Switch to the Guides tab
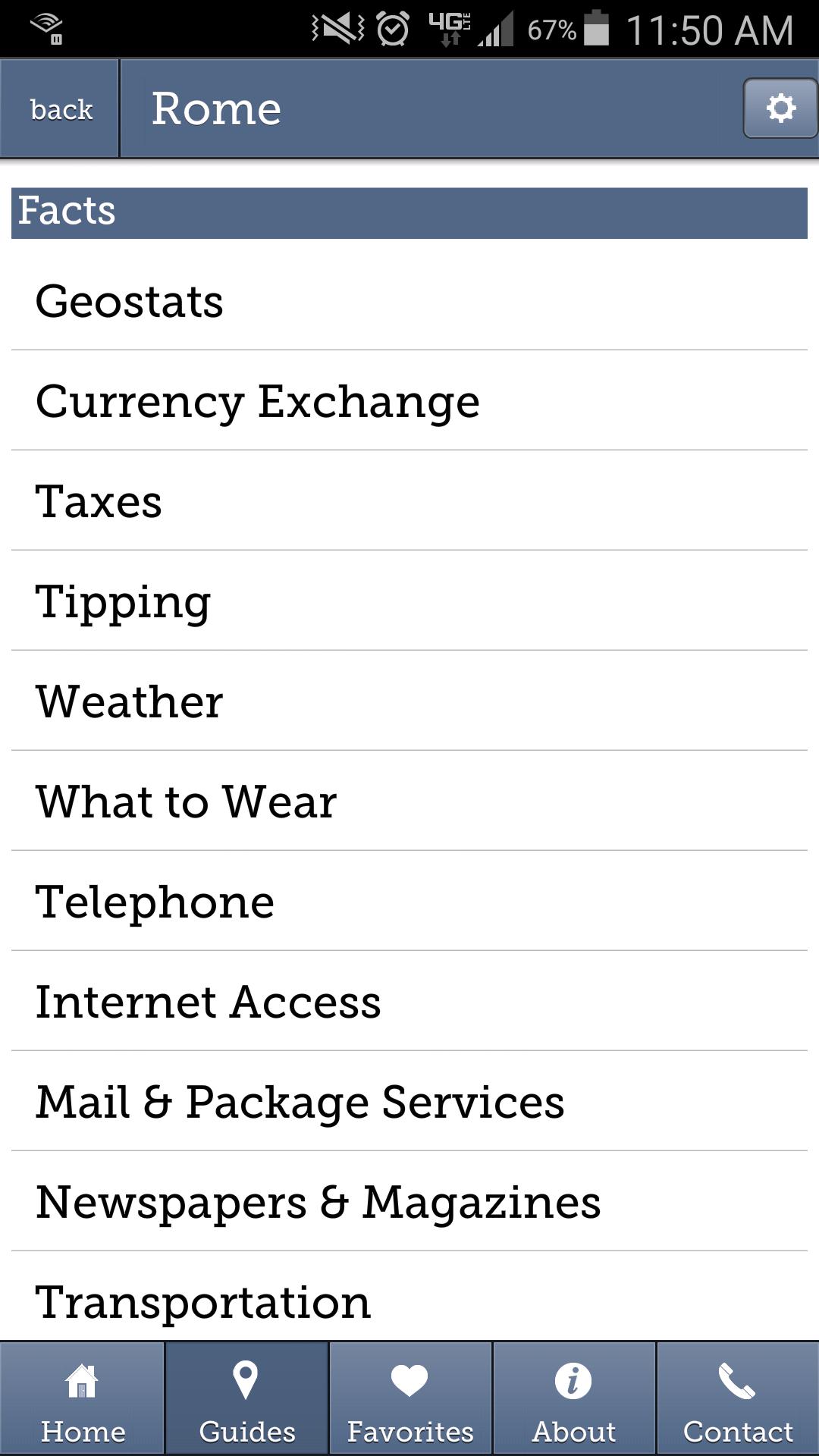 [245, 1399]
